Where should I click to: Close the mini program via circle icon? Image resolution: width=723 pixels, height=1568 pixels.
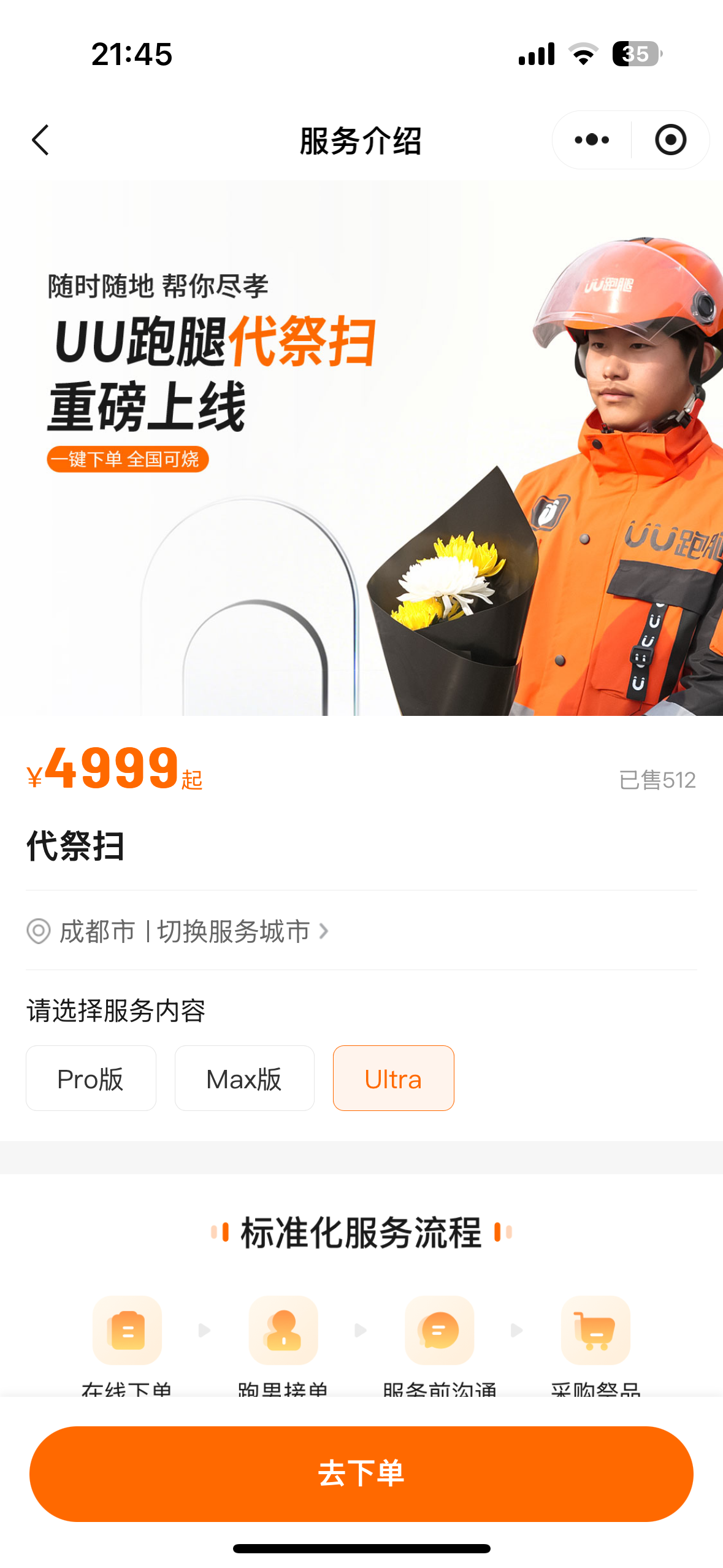tap(670, 140)
